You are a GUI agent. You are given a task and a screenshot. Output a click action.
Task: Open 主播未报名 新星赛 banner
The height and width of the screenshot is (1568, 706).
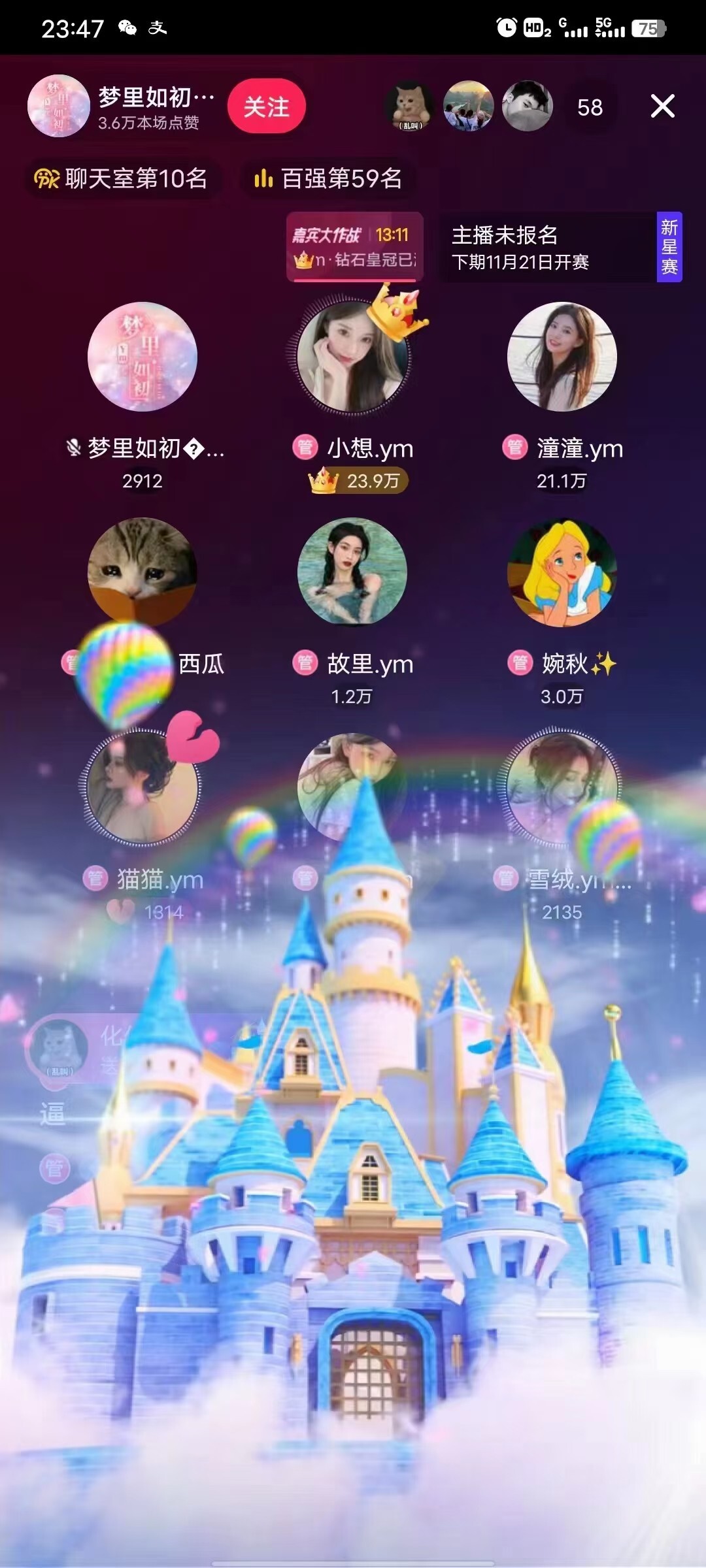pos(560,247)
